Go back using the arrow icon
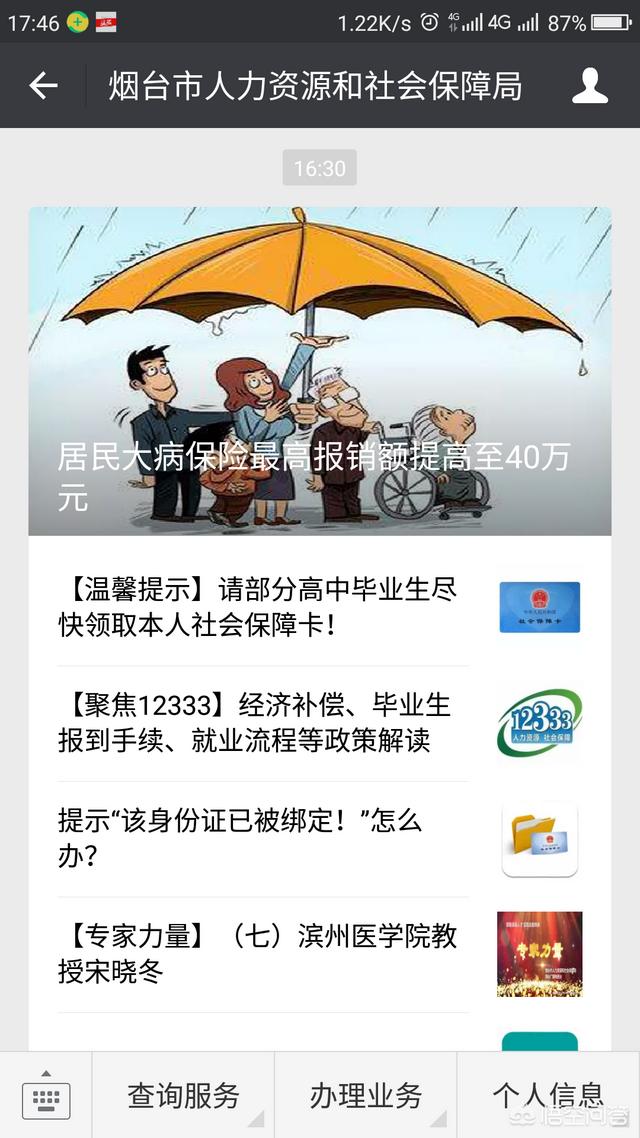This screenshot has width=640, height=1138. (x=43, y=86)
